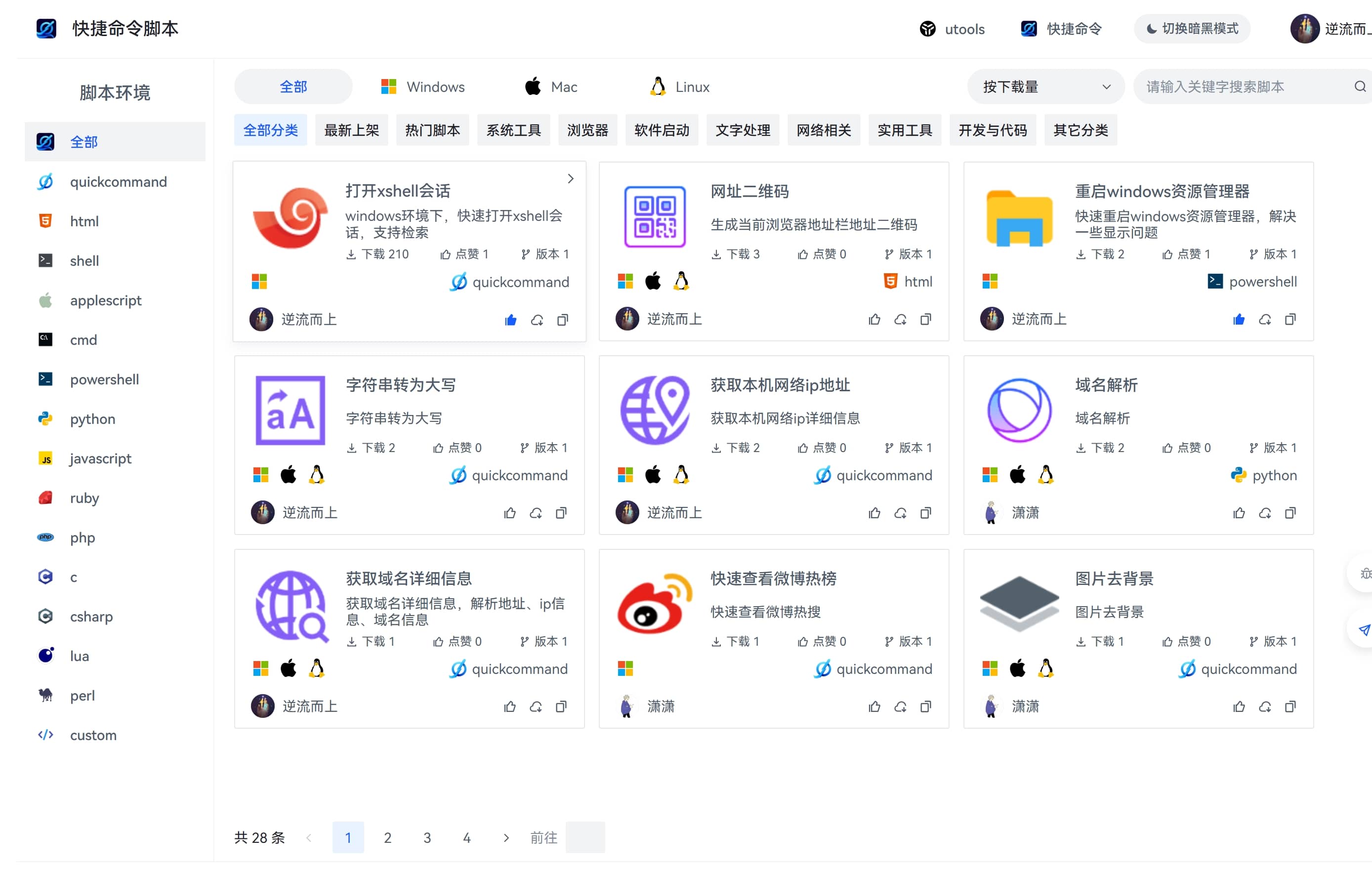Switch to dark mode (切换暗黑模式)
1372x871 pixels.
click(1192, 29)
